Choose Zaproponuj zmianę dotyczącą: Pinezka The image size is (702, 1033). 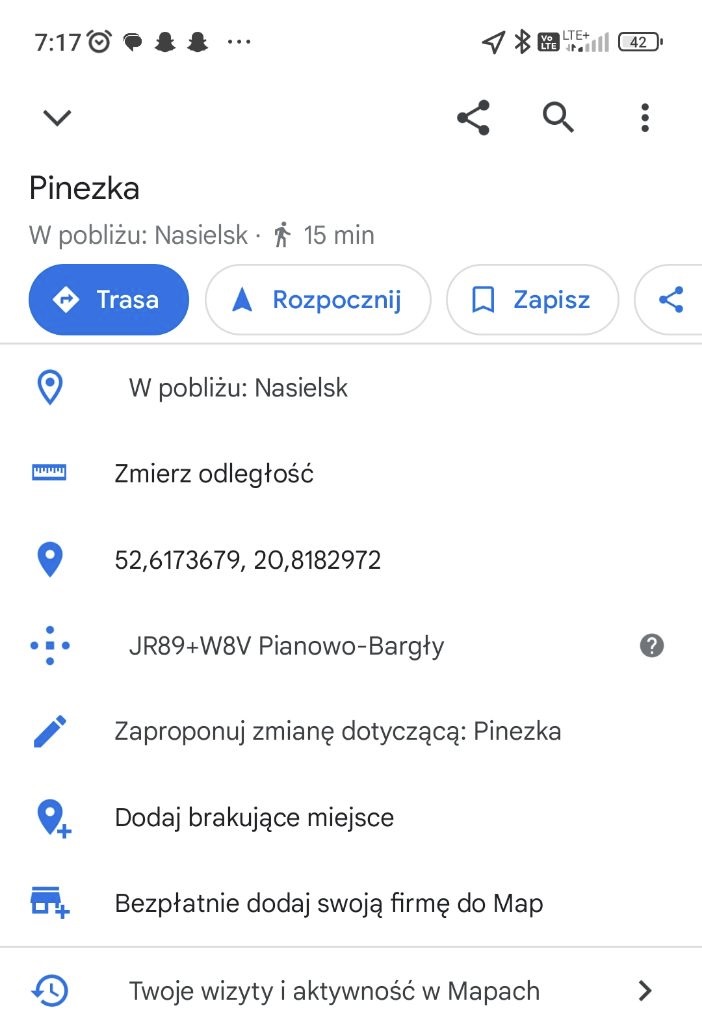[337, 732]
